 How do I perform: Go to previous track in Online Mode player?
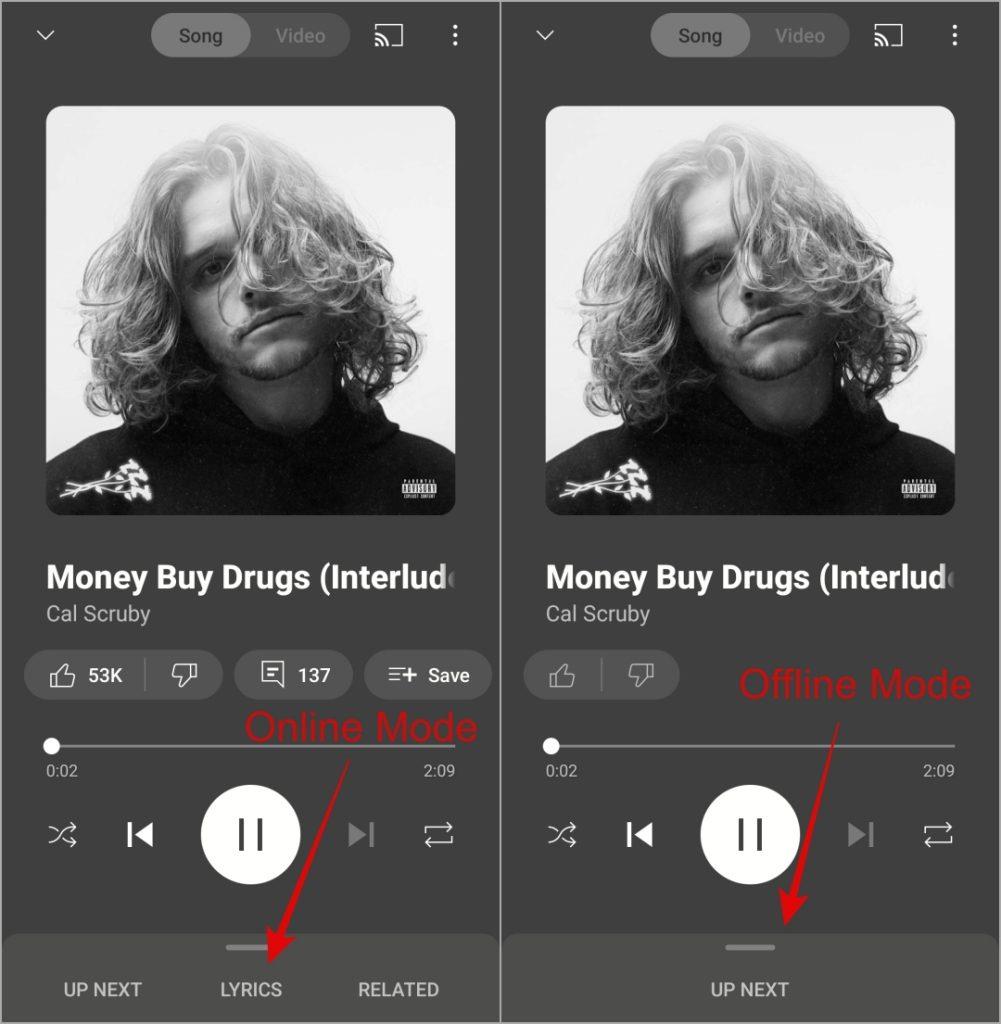tap(140, 834)
